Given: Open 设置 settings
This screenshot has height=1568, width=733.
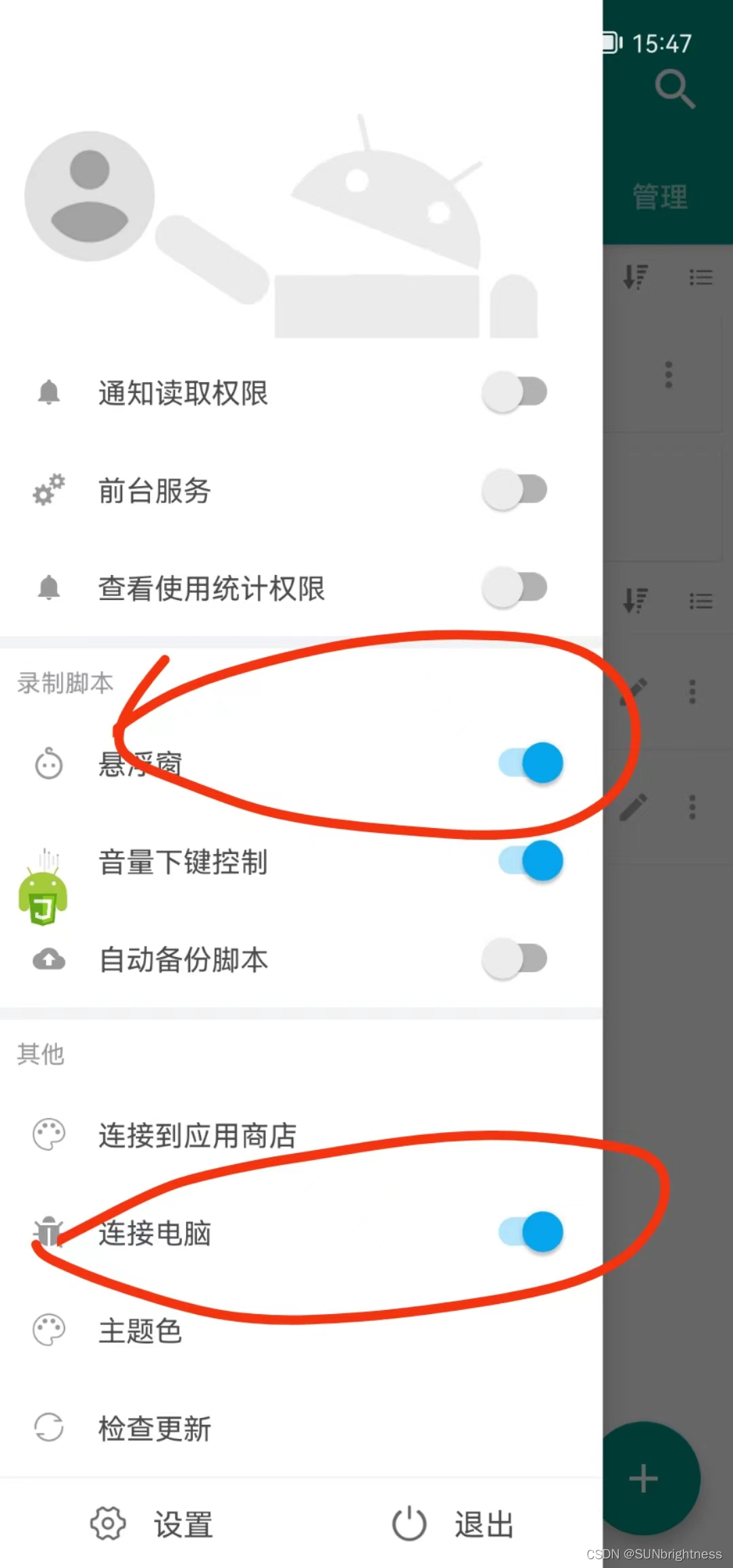Looking at the screenshot, I should (153, 1525).
